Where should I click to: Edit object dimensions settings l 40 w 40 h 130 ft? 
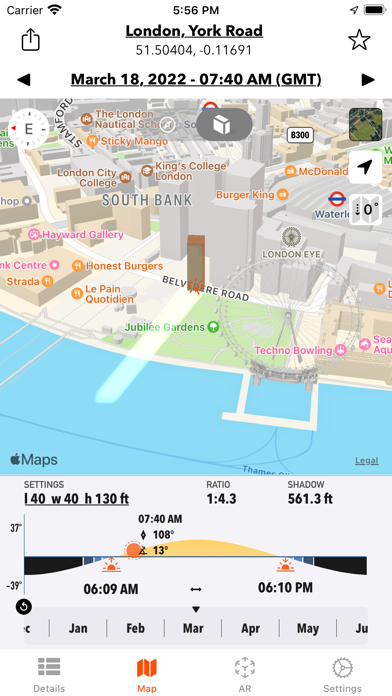pos(76,498)
